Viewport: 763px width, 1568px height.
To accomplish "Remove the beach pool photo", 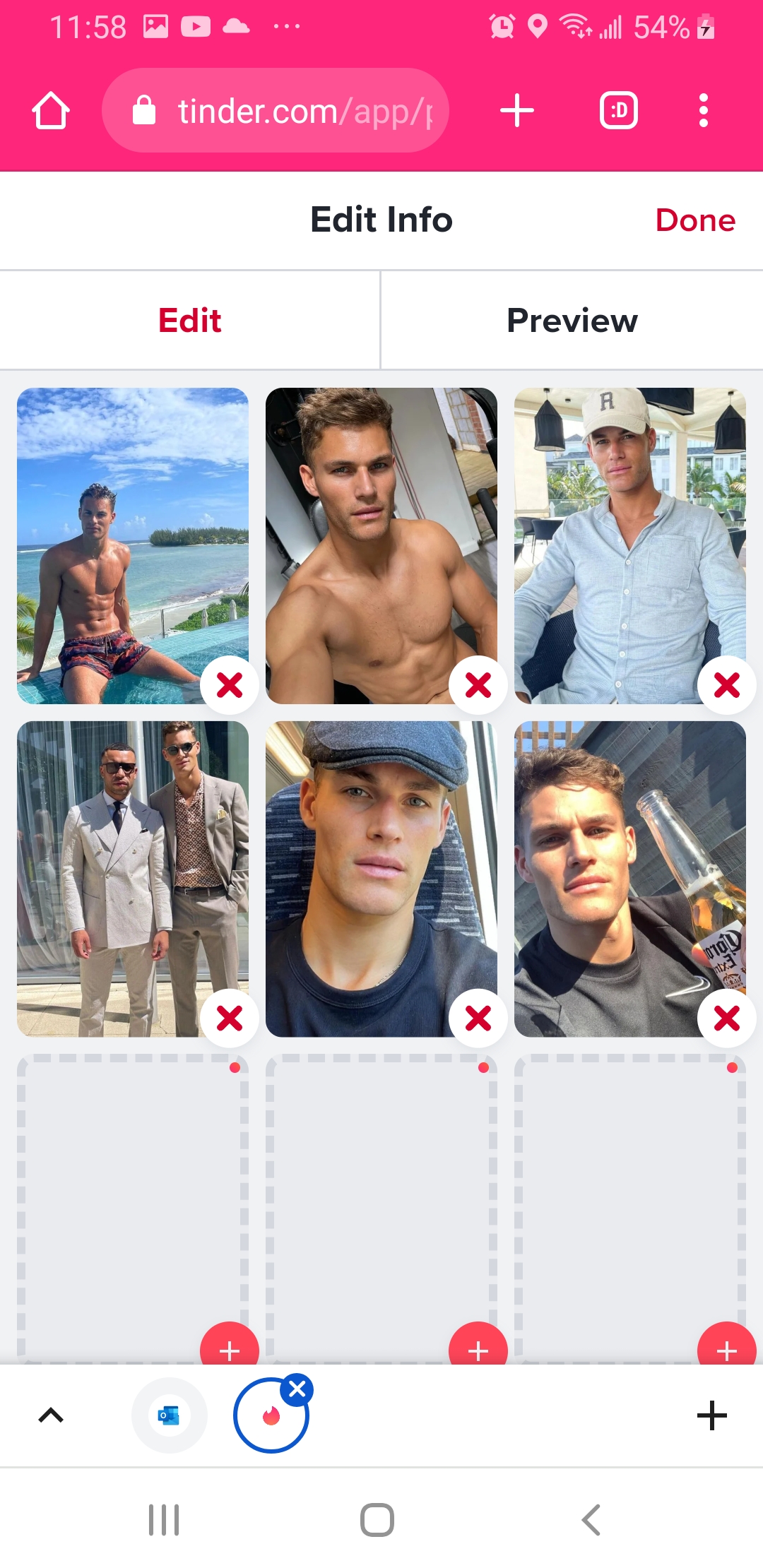I will [230, 685].
